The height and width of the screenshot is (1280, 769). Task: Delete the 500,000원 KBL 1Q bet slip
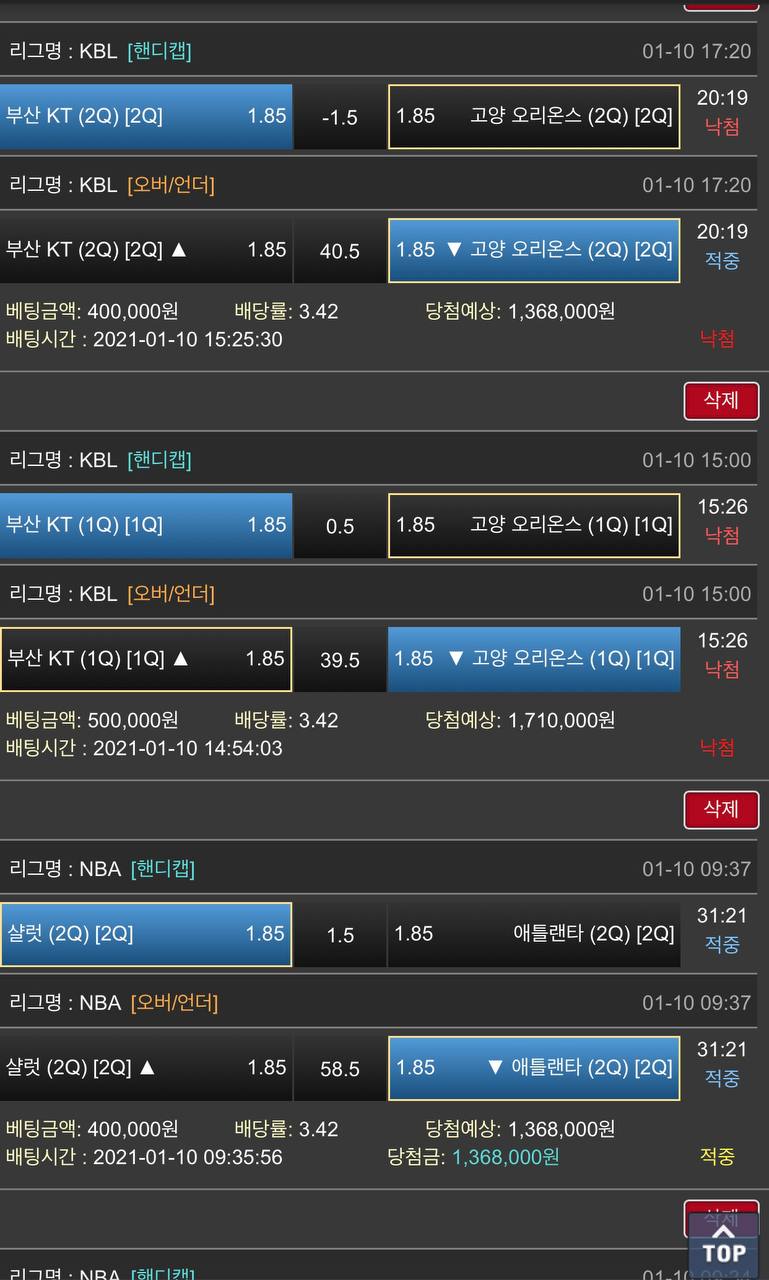[x=721, y=401]
